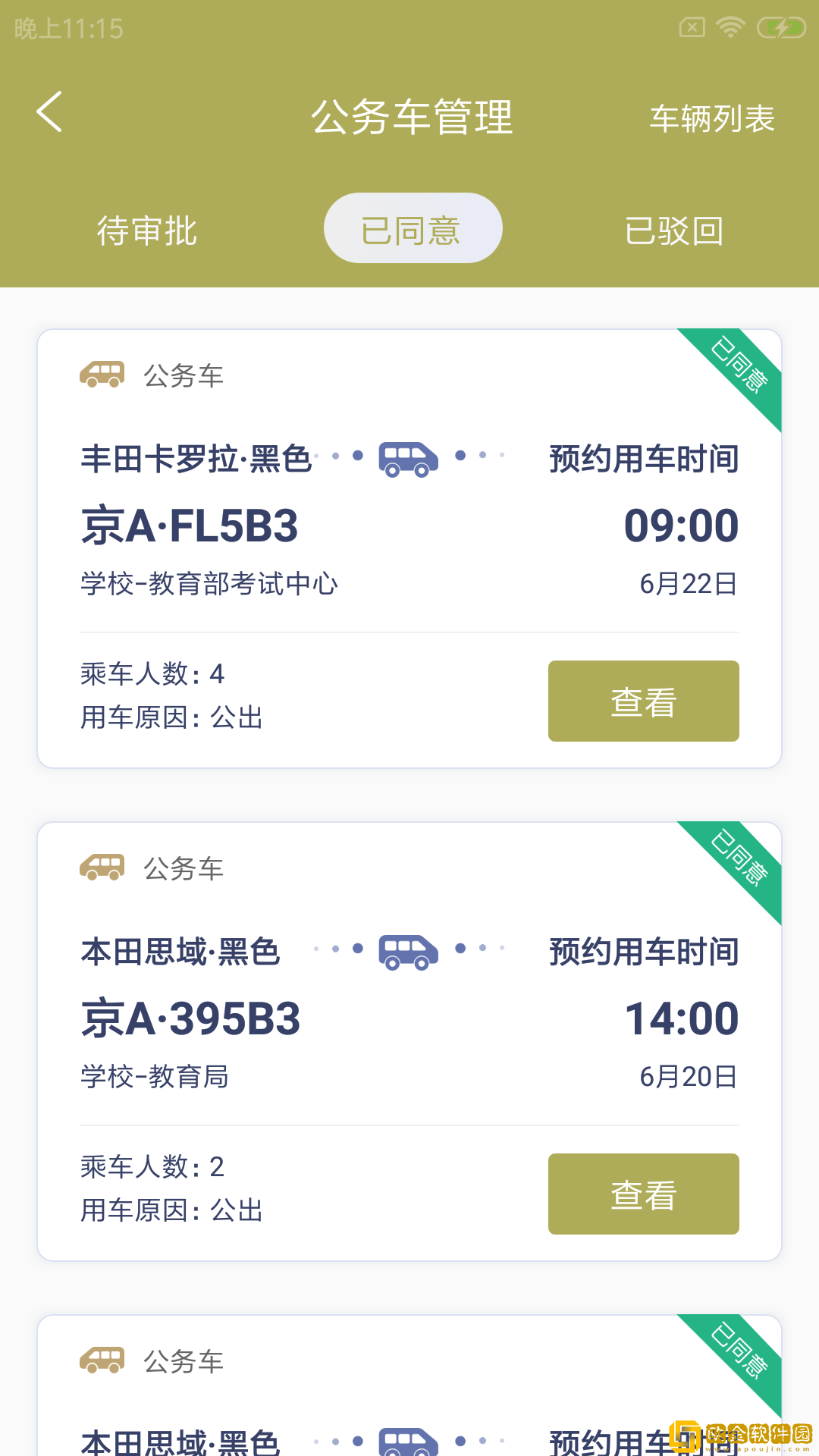Tap 查看 on the 丰田卡罗拉 booking
Screen dimensions: 819x1456
643,701
